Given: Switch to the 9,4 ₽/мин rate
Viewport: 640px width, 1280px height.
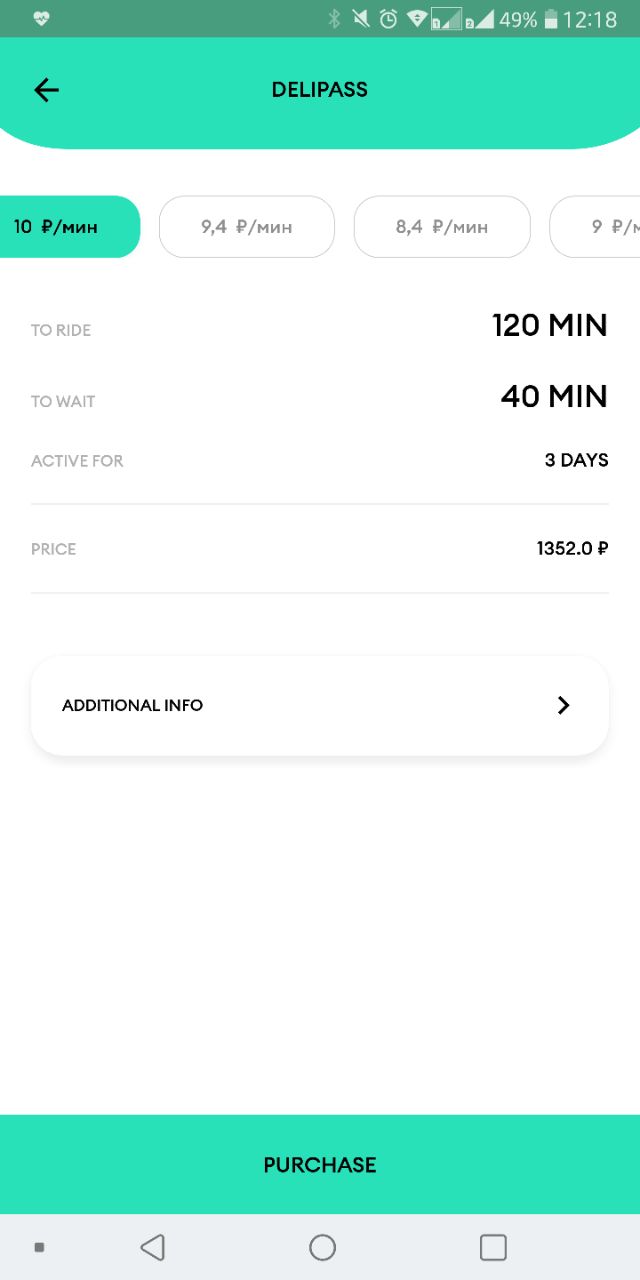Looking at the screenshot, I should [247, 227].
